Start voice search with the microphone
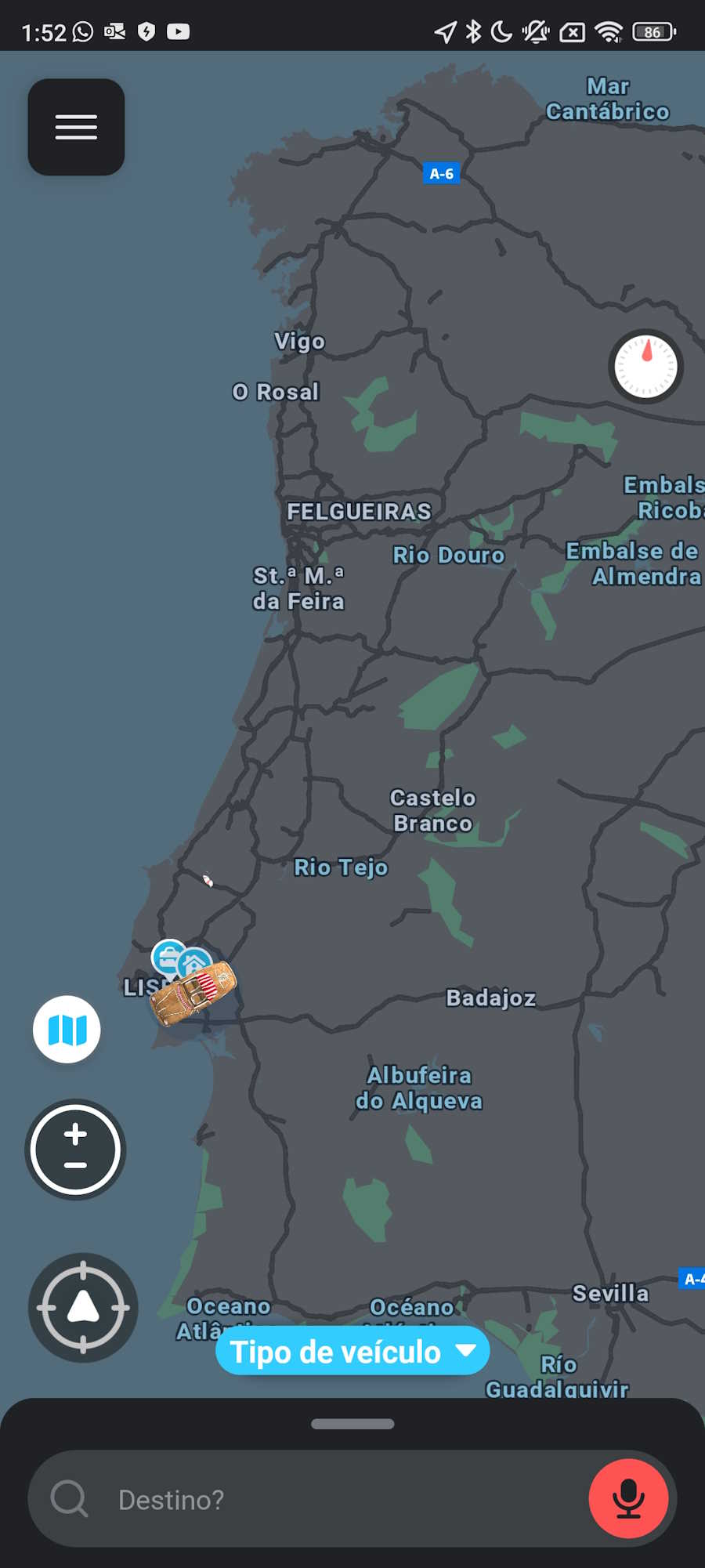This screenshot has height=1568, width=705. point(628,1498)
